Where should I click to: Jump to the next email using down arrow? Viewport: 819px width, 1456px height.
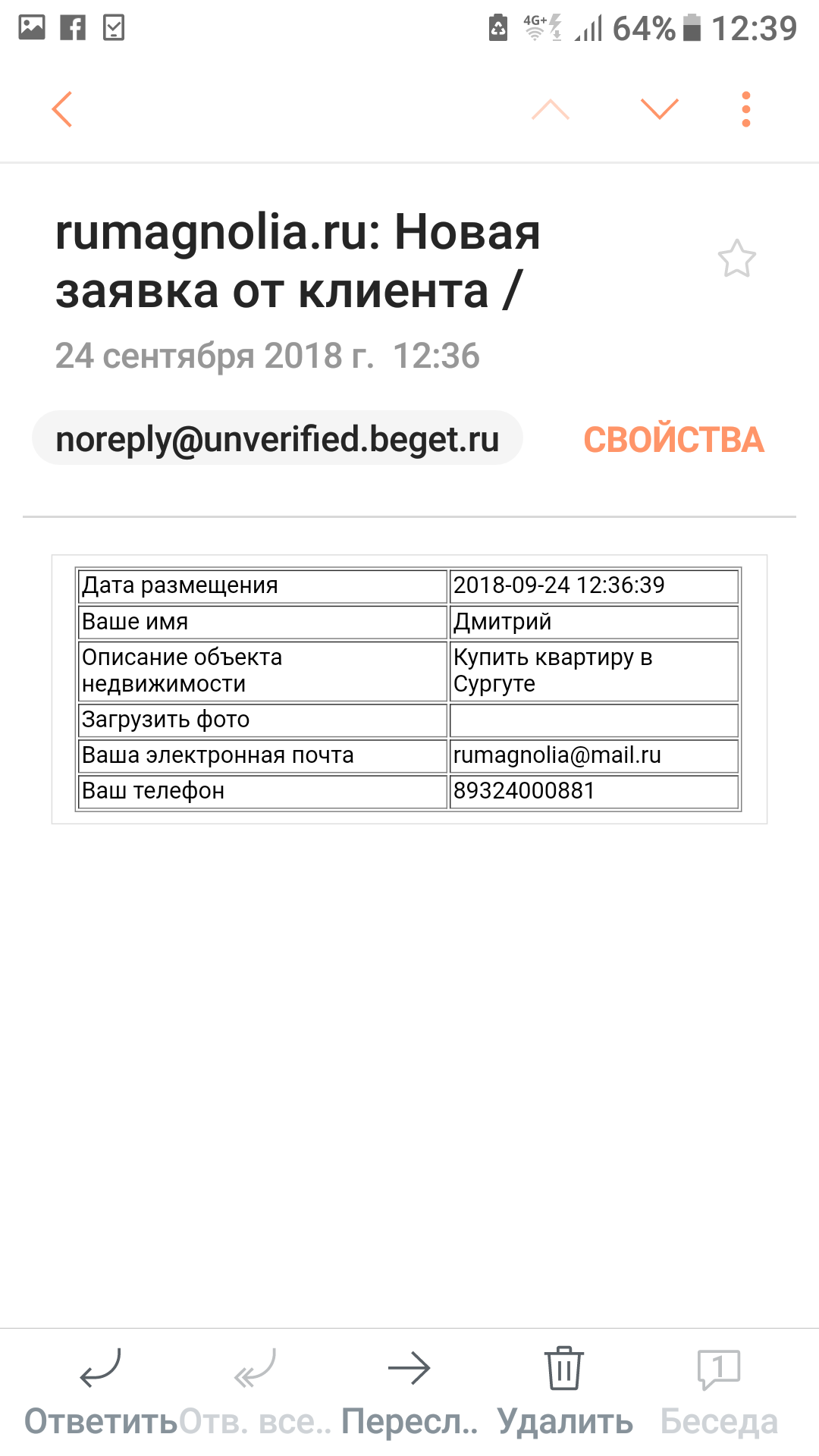[x=659, y=109]
